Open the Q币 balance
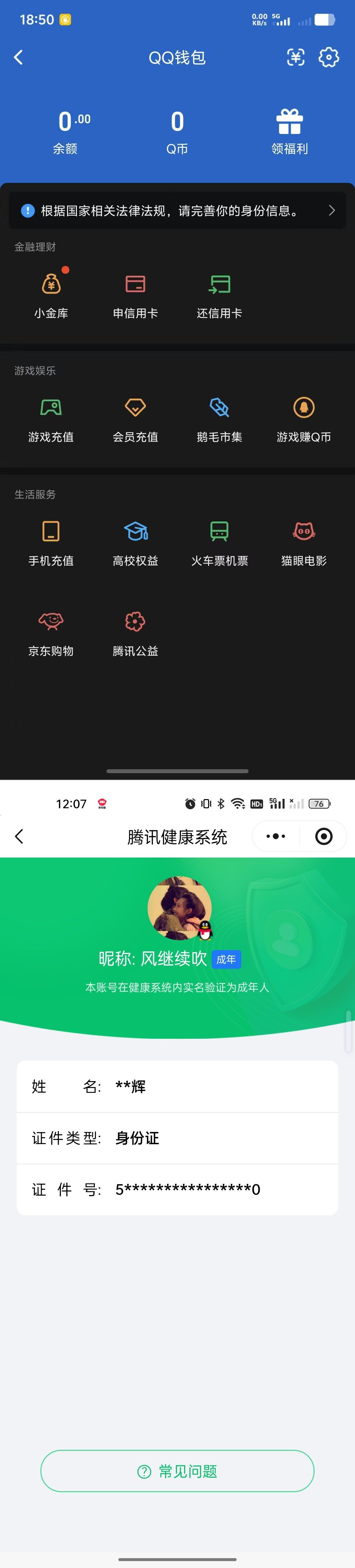Image resolution: width=355 pixels, height=1568 pixels. point(177,131)
